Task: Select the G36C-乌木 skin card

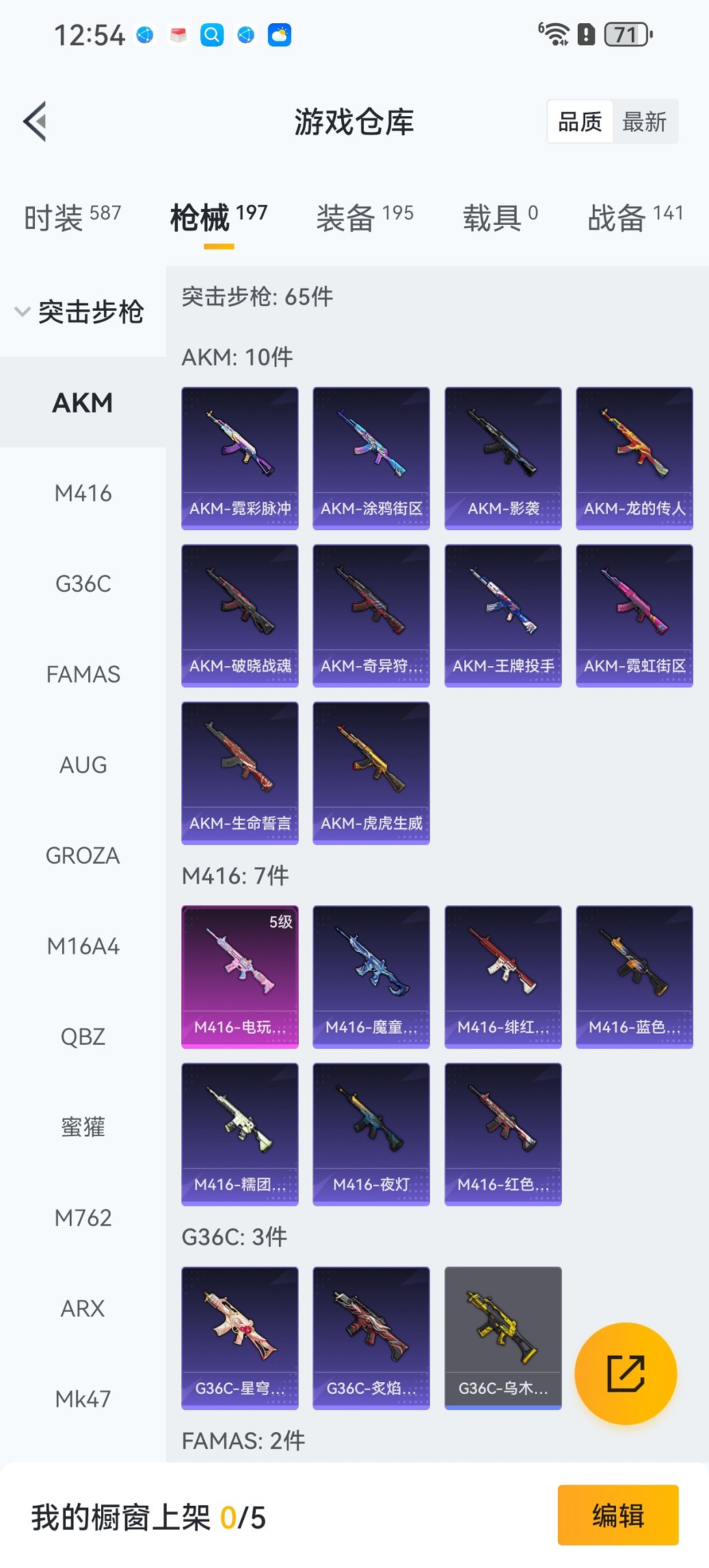Action: tap(503, 1338)
